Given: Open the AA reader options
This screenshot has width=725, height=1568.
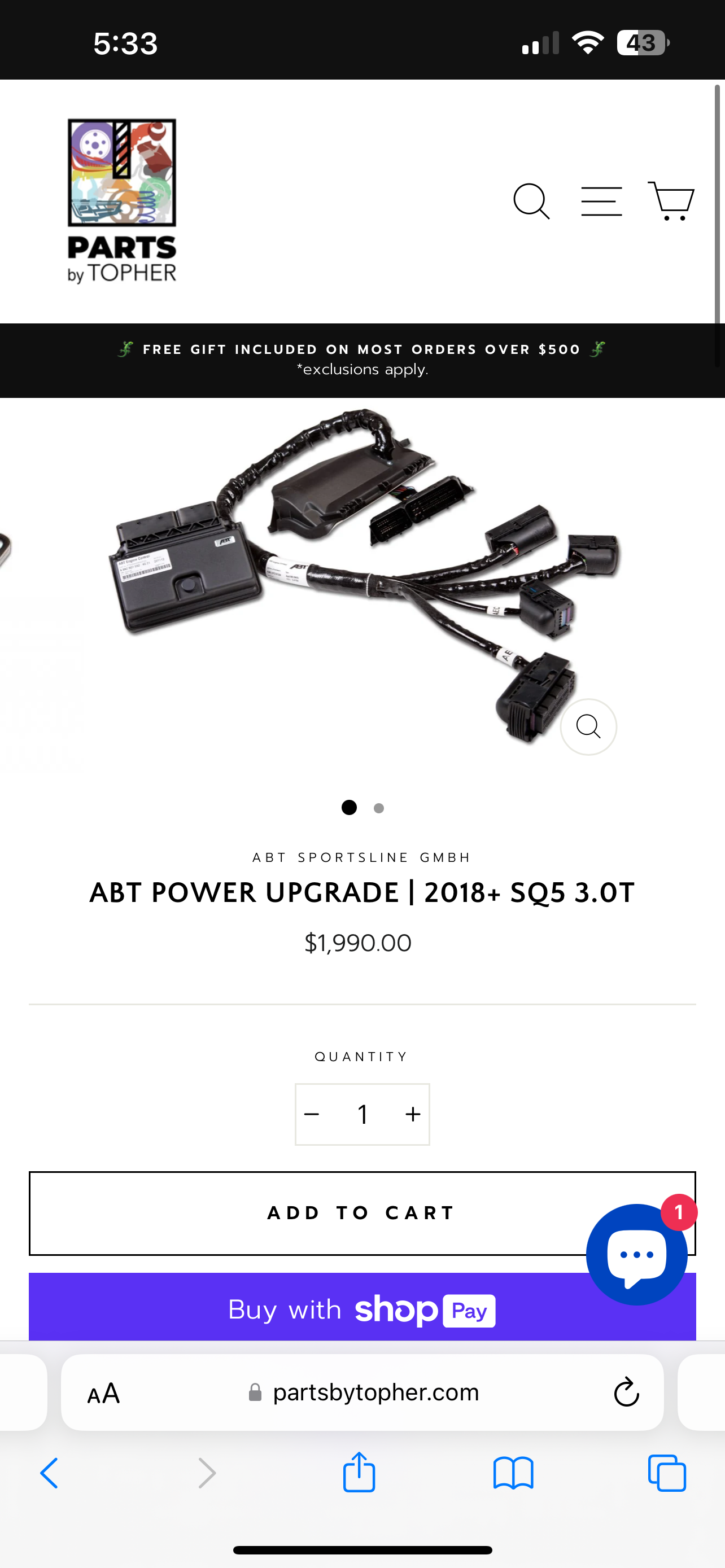Looking at the screenshot, I should click(x=103, y=1392).
